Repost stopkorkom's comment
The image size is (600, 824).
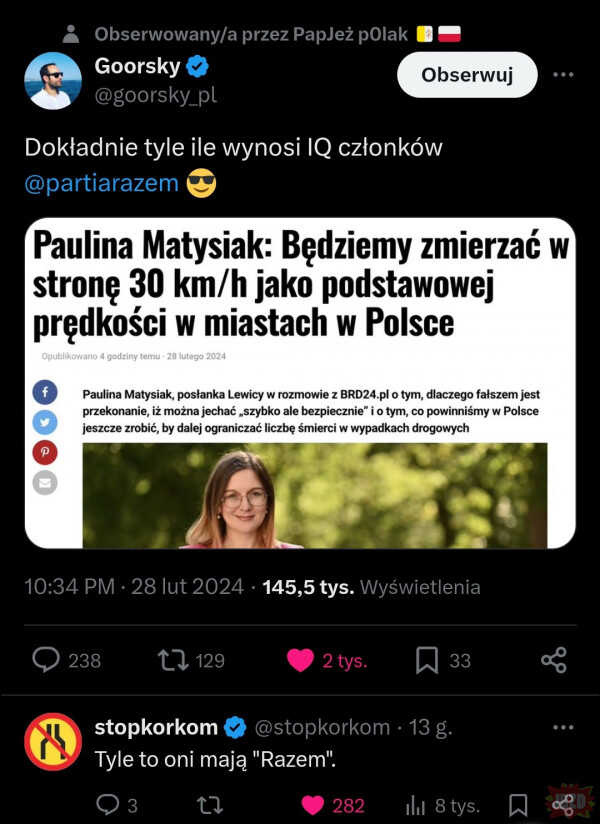[210, 804]
